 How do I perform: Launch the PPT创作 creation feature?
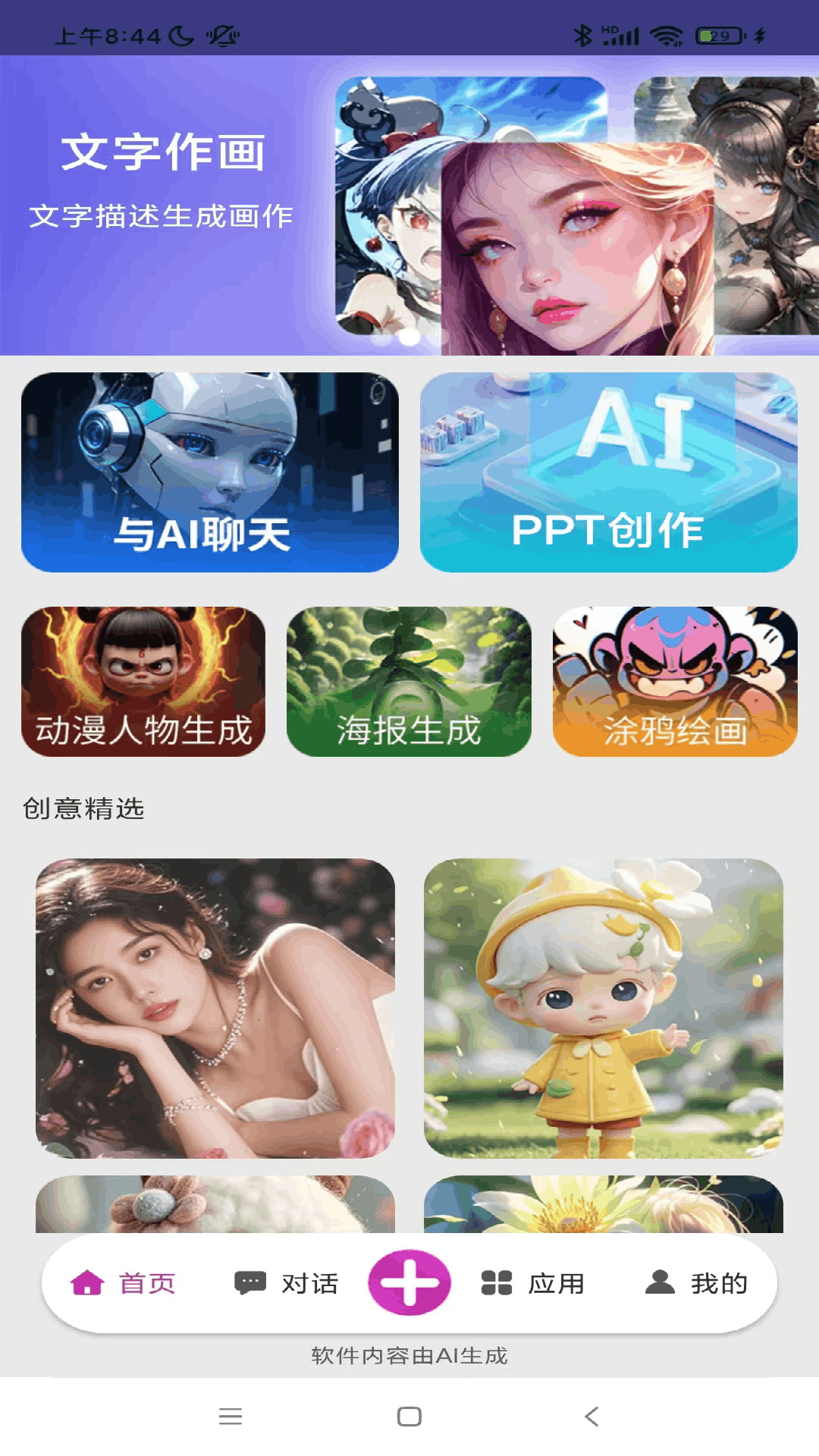pos(607,472)
